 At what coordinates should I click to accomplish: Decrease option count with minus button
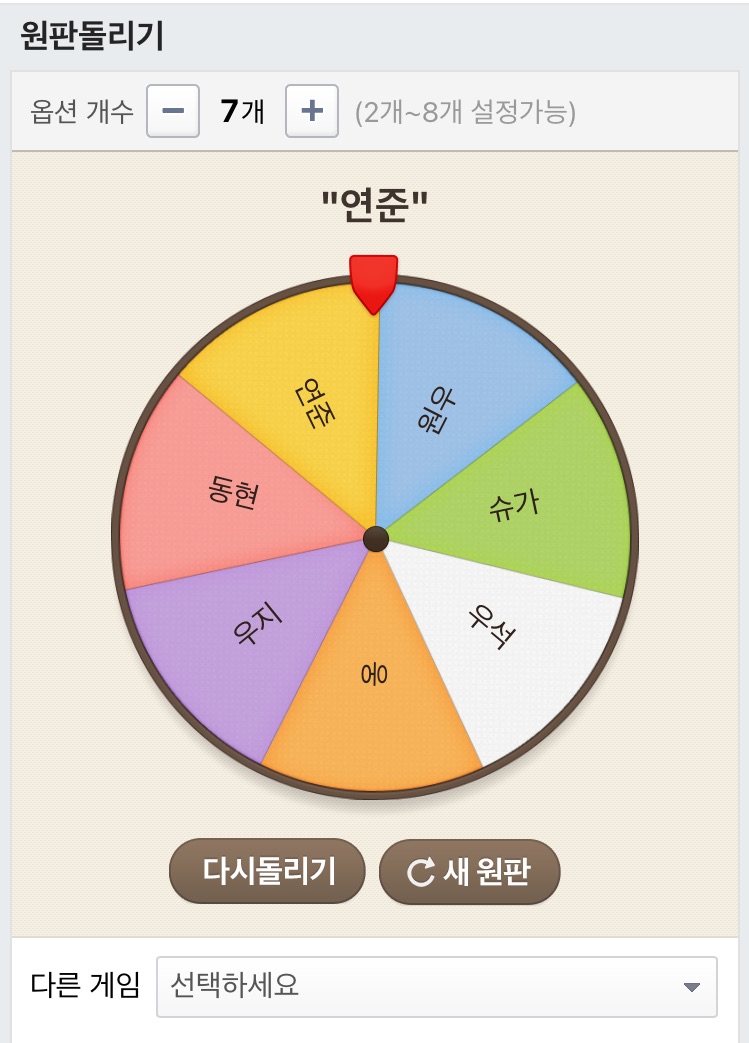click(173, 111)
